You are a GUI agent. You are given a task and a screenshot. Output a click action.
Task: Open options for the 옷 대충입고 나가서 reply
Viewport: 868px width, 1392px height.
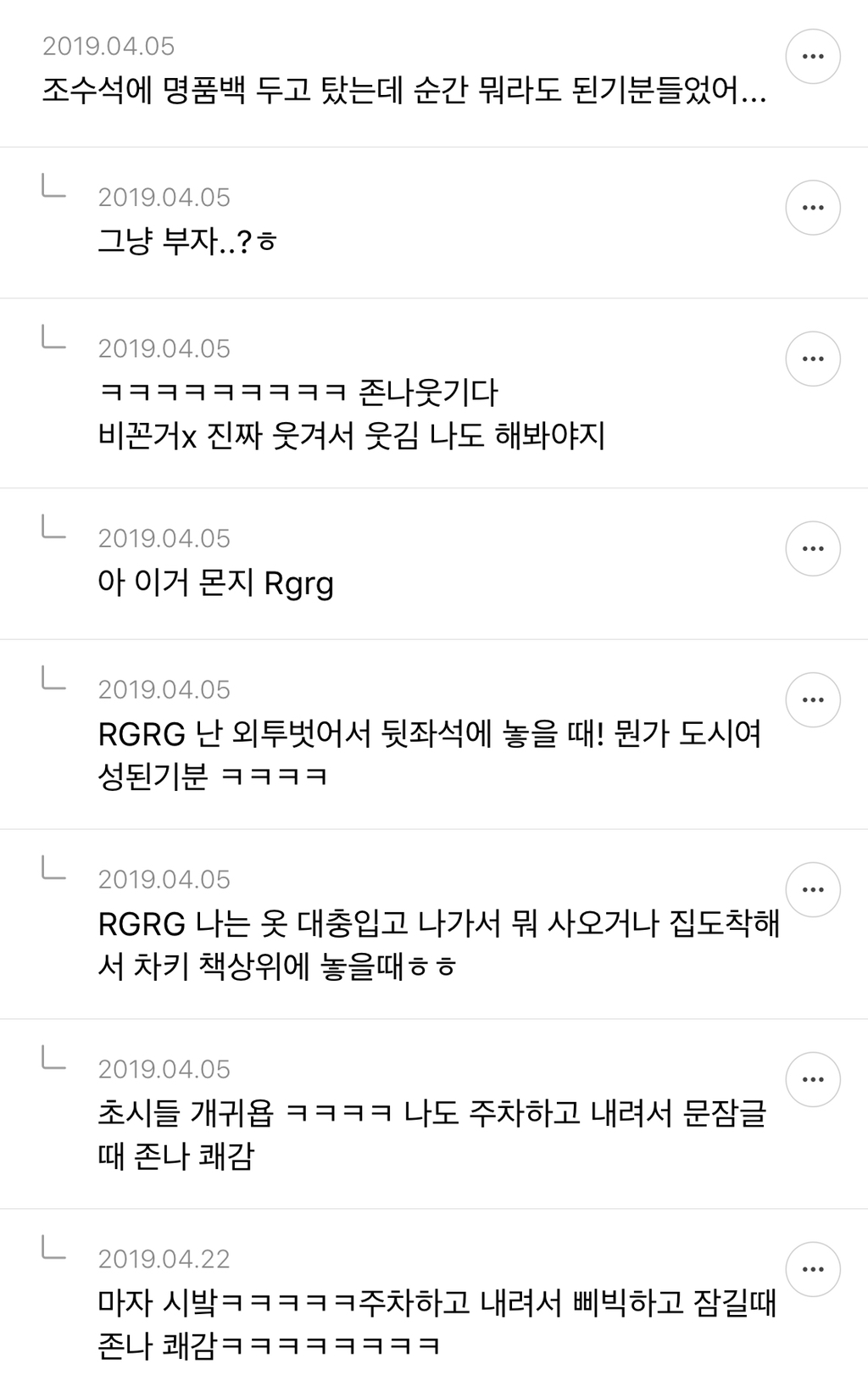[x=812, y=890]
